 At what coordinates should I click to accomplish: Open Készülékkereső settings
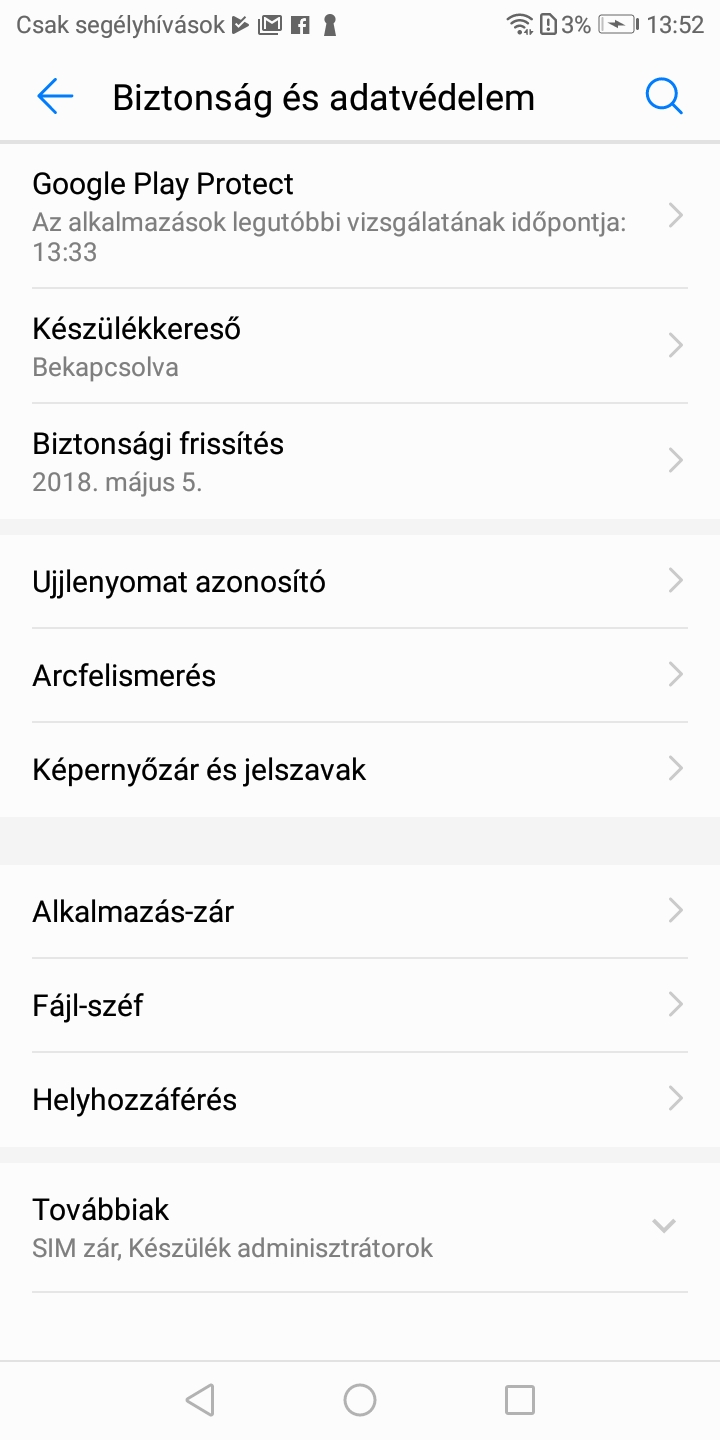tap(359, 346)
